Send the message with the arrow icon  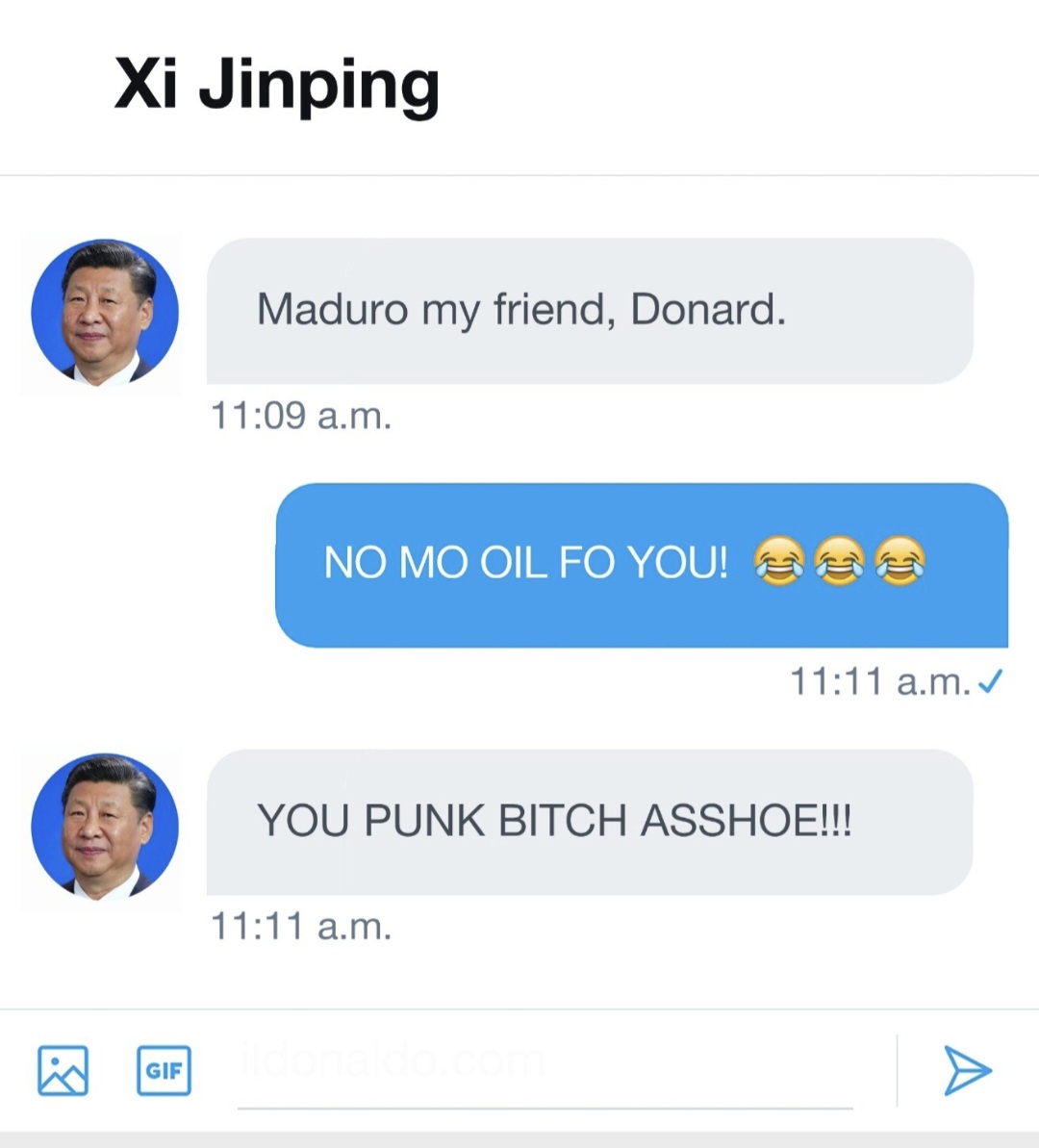[966, 1070]
